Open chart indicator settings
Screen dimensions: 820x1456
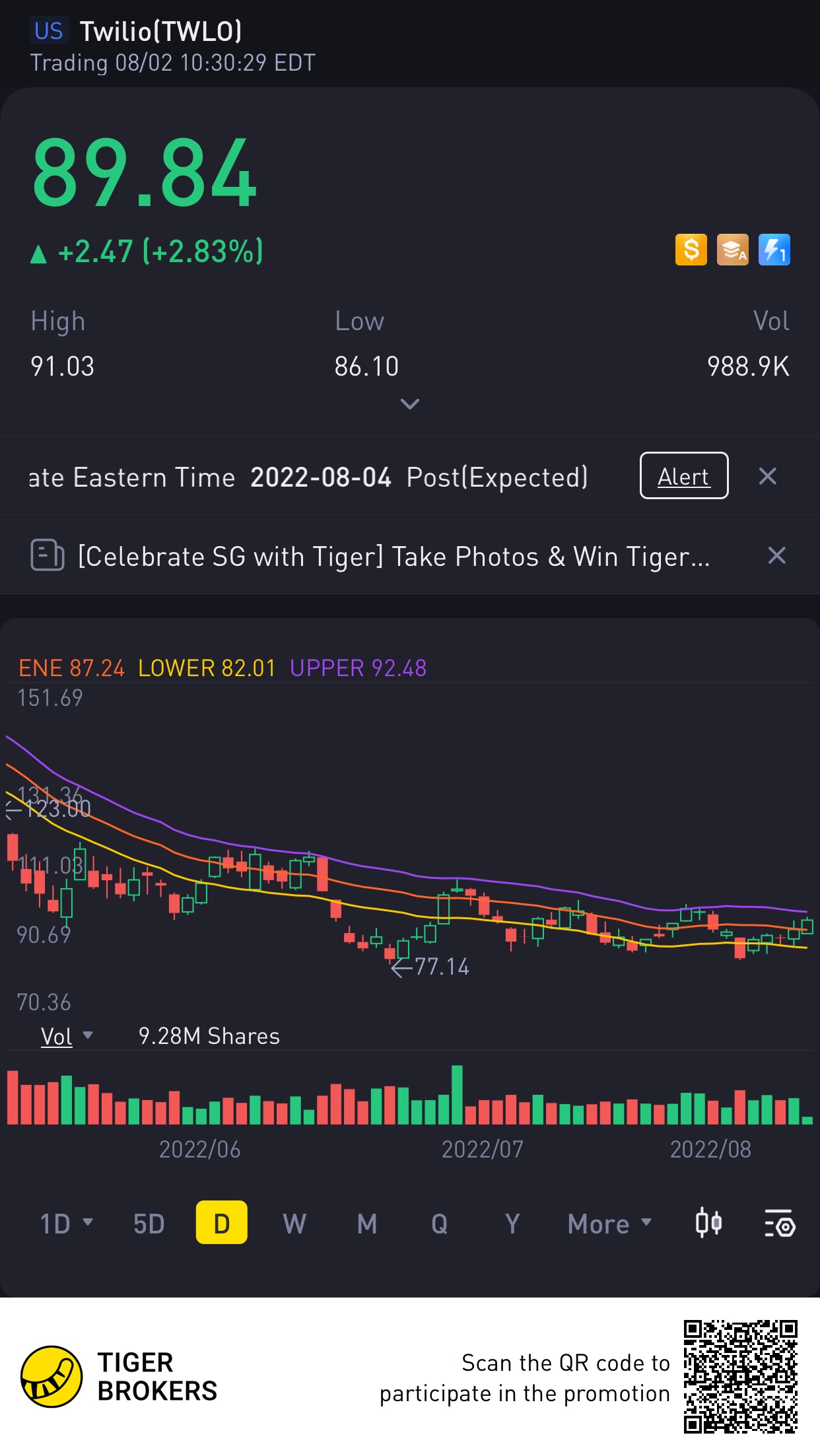[x=780, y=1223]
